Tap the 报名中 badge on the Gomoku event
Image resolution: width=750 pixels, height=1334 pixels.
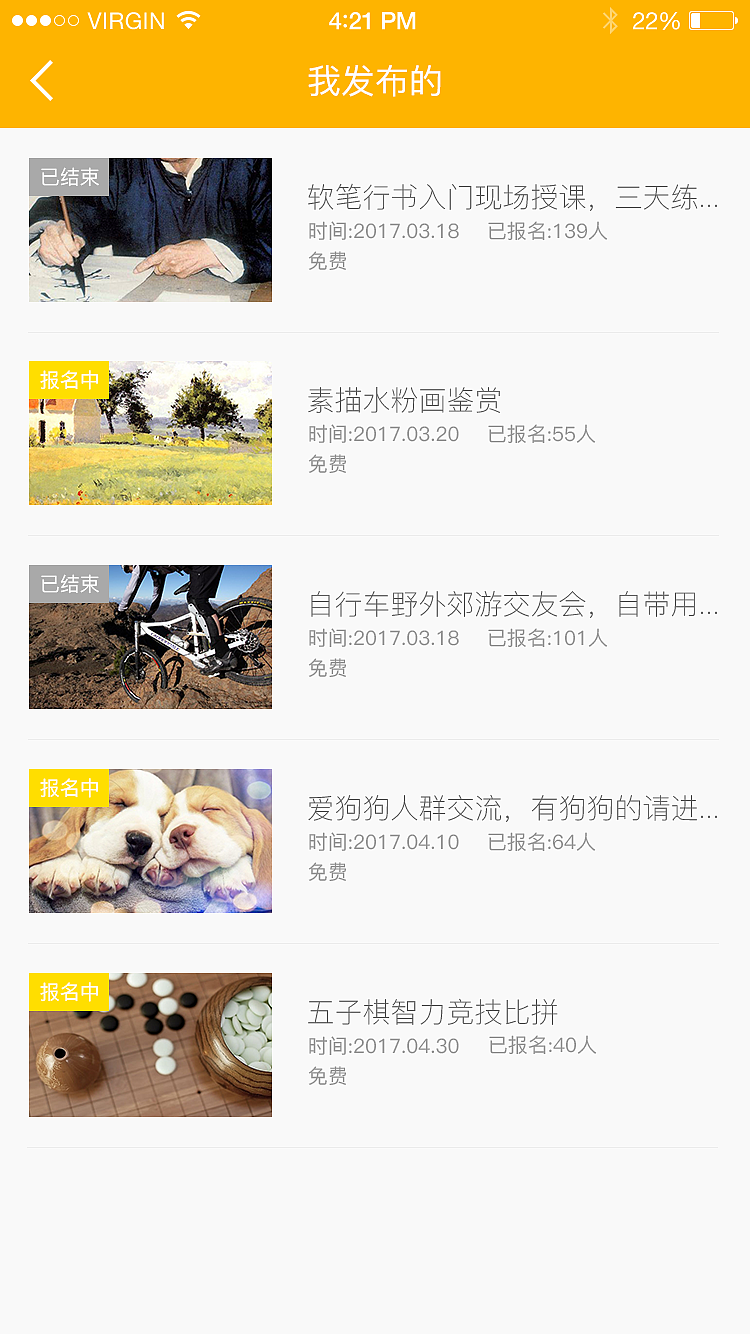(x=68, y=992)
